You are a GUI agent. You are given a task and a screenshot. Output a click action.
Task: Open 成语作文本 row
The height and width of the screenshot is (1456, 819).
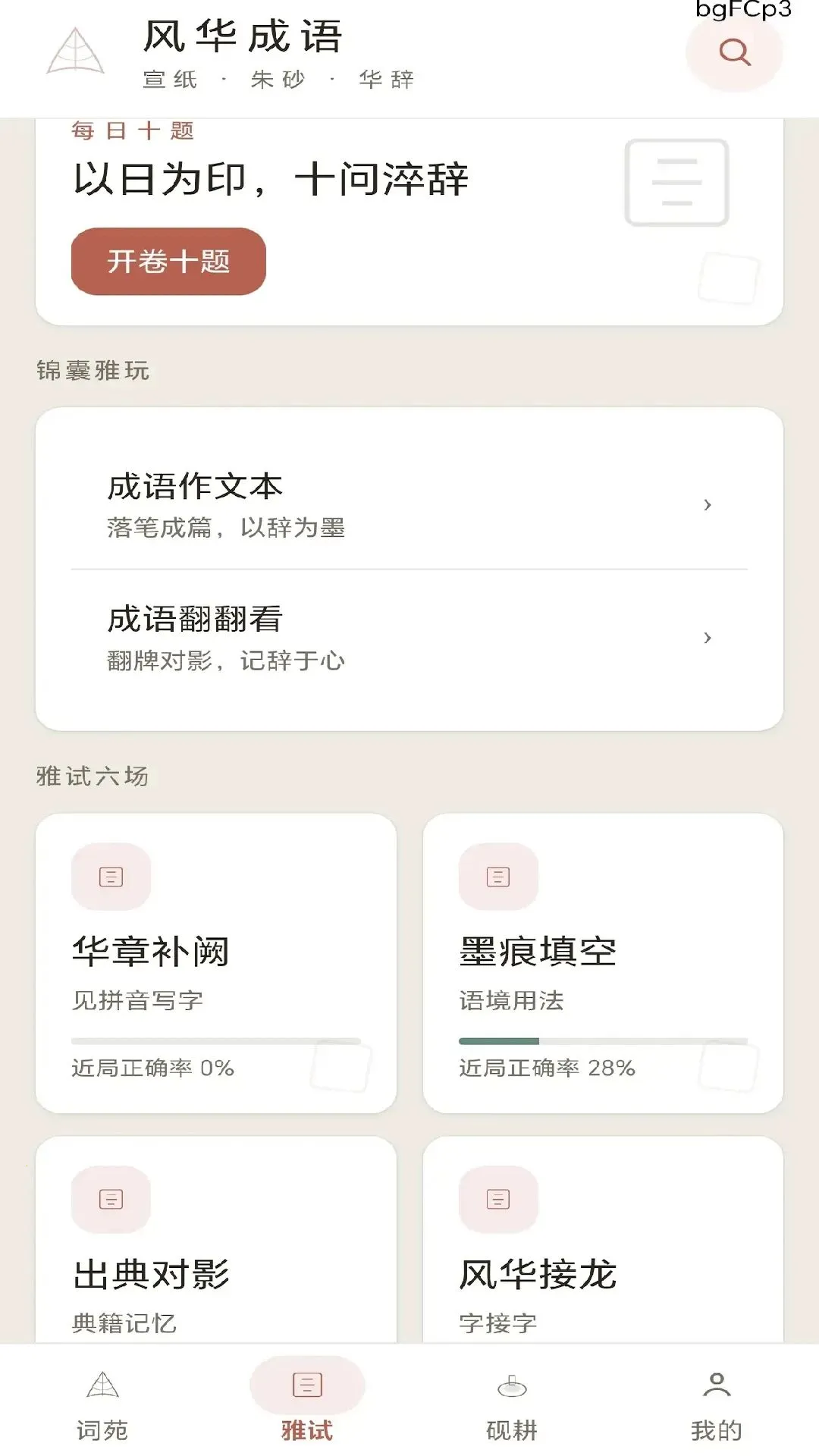point(409,504)
